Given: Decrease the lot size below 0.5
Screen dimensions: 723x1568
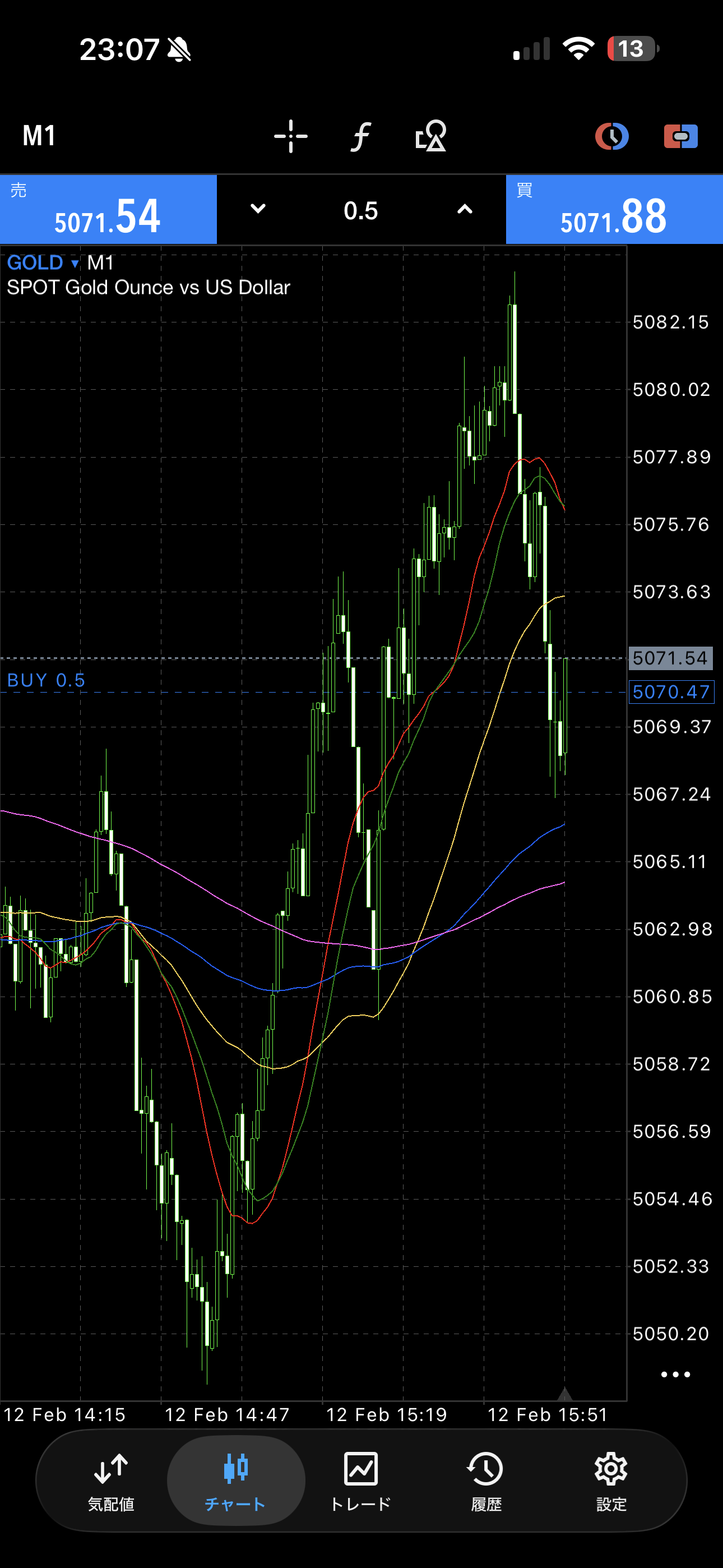Looking at the screenshot, I should [258, 209].
